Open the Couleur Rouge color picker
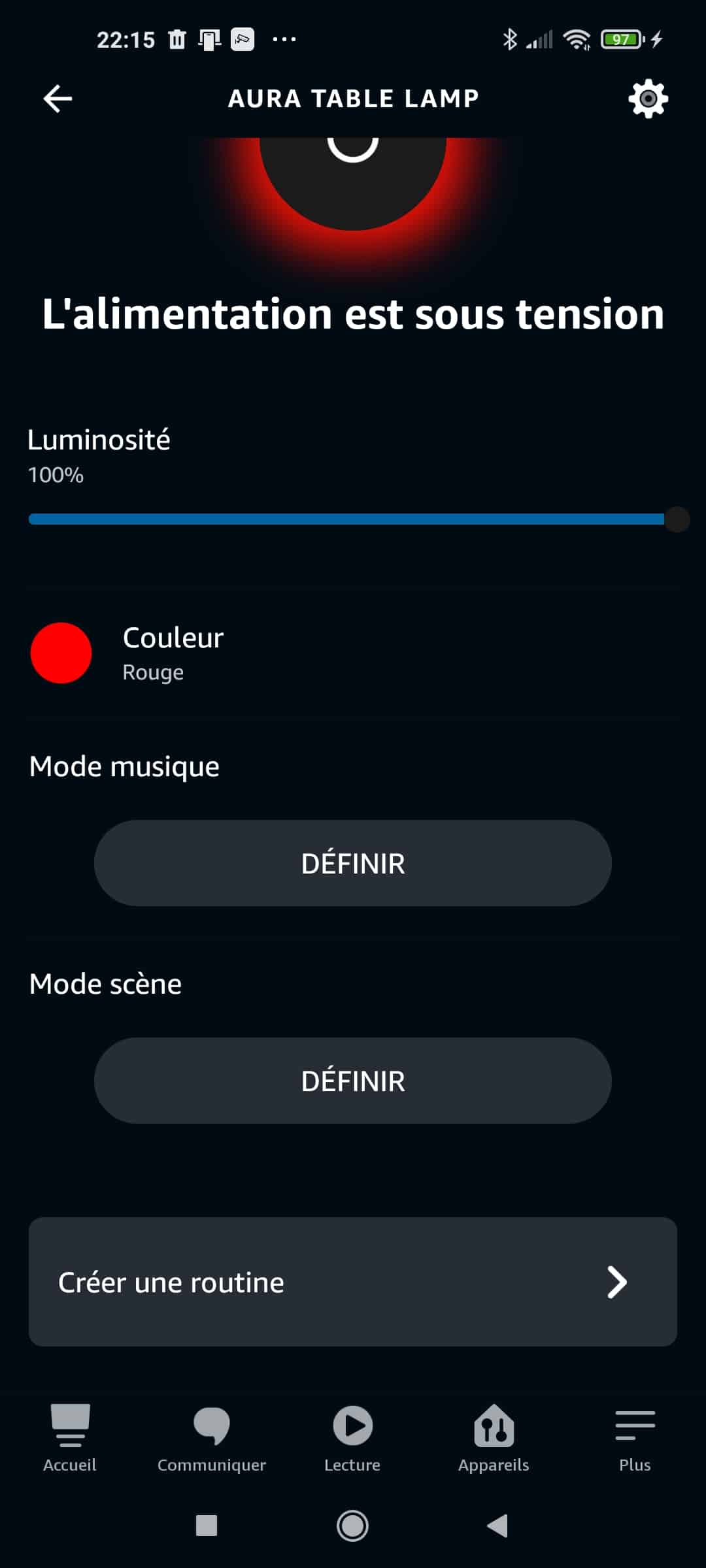The height and width of the screenshot is (1568, 706). tap(353, 653)
